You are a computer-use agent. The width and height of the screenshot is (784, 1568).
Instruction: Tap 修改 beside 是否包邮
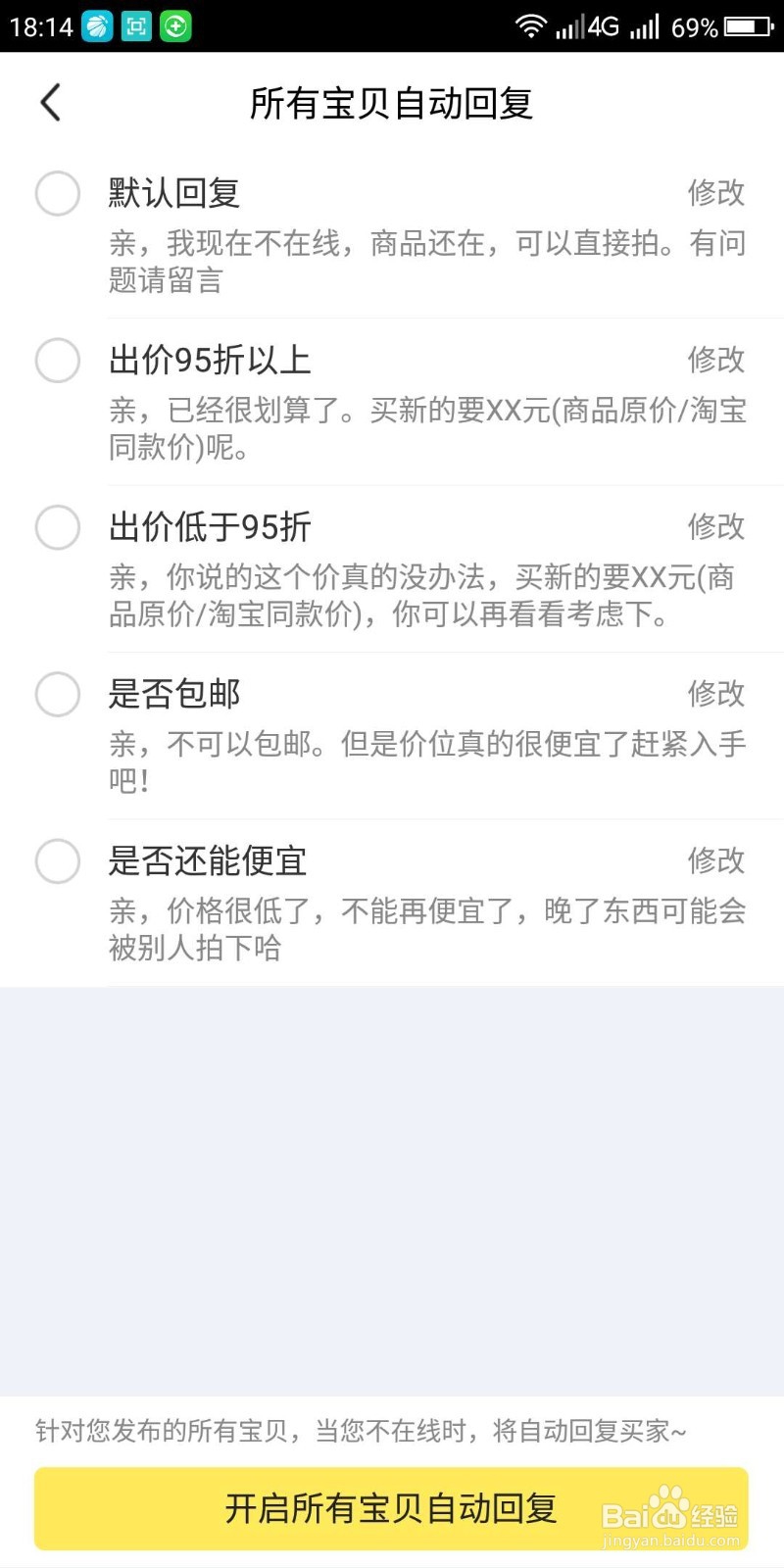(716, 694)
